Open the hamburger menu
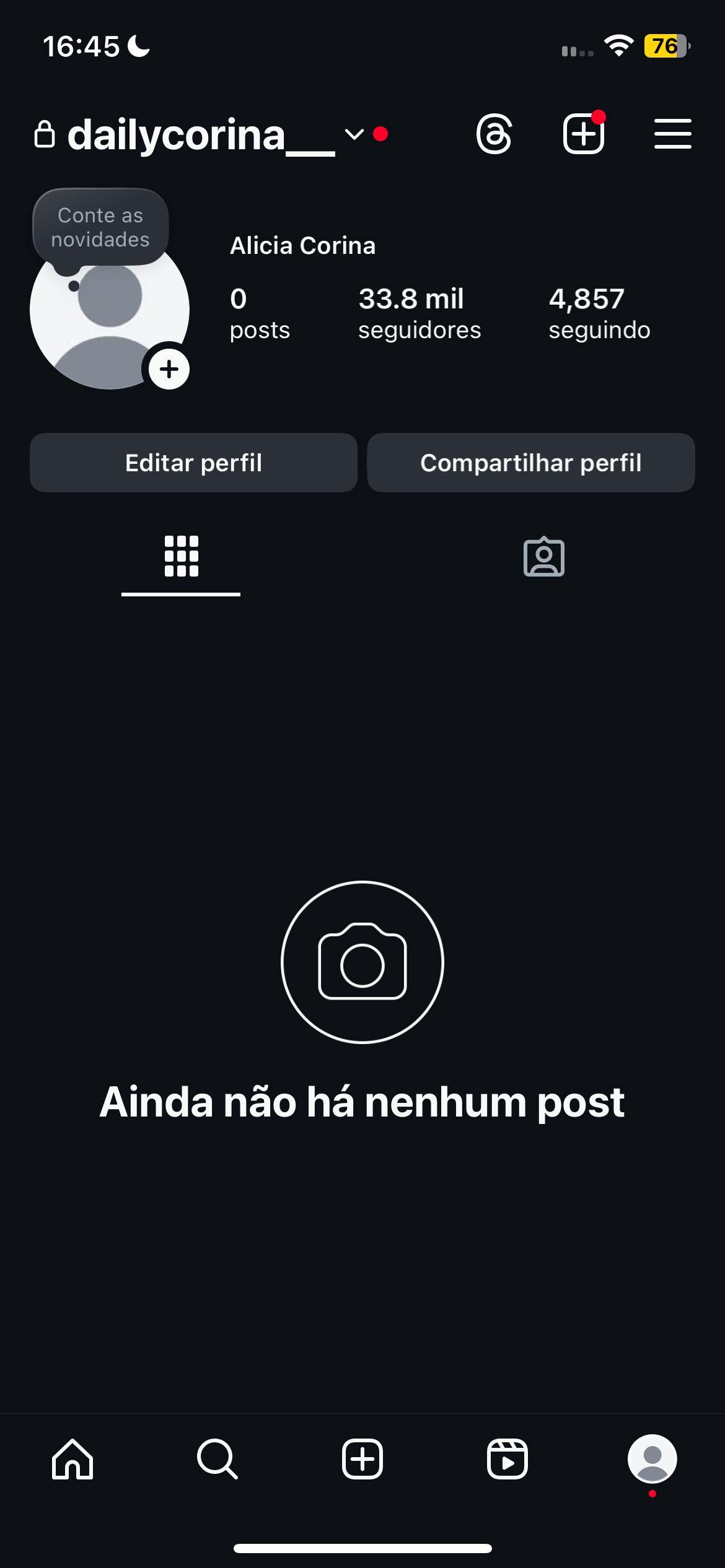 [x=672, y=134]
